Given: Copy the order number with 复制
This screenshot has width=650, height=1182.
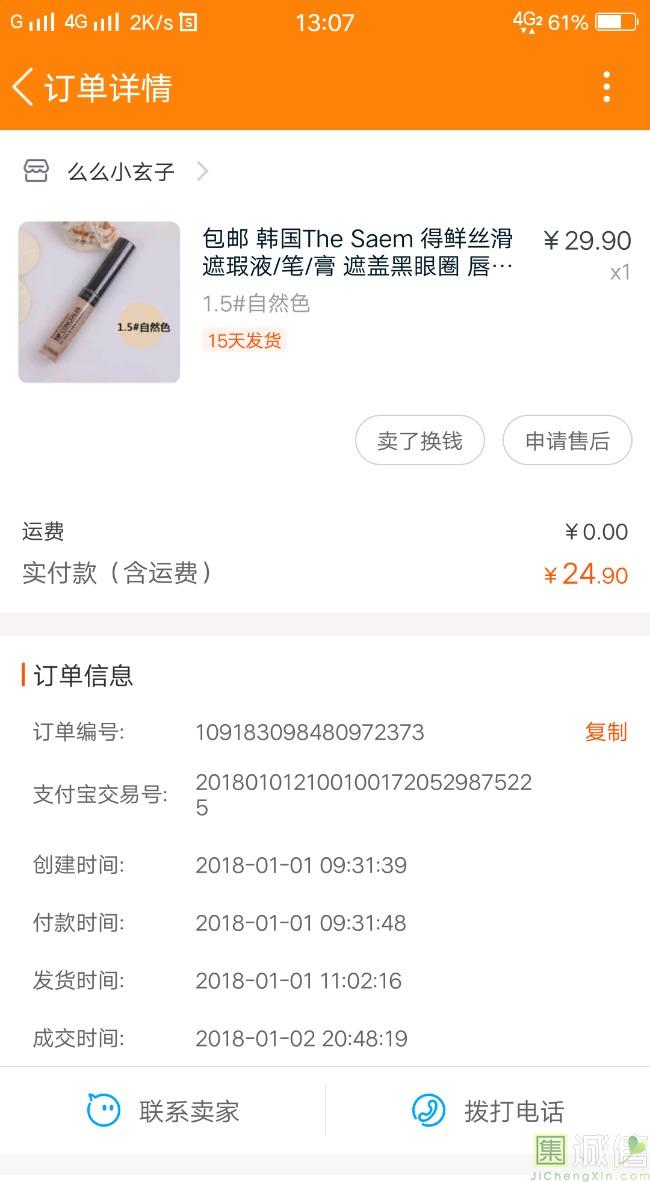Looking at the screenshot, I should point(605,732).
